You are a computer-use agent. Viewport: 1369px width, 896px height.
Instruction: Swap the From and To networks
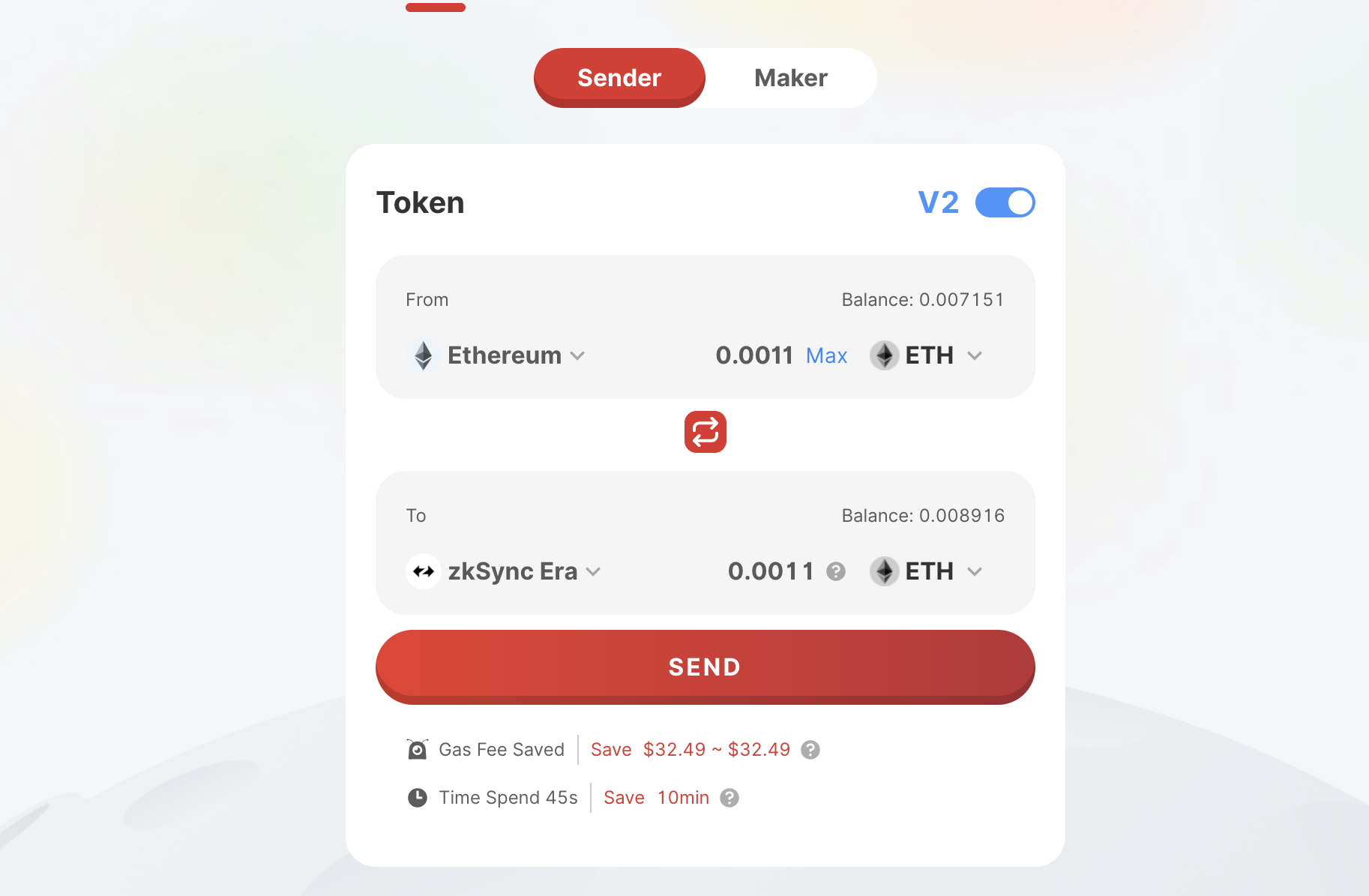[705, 432]
